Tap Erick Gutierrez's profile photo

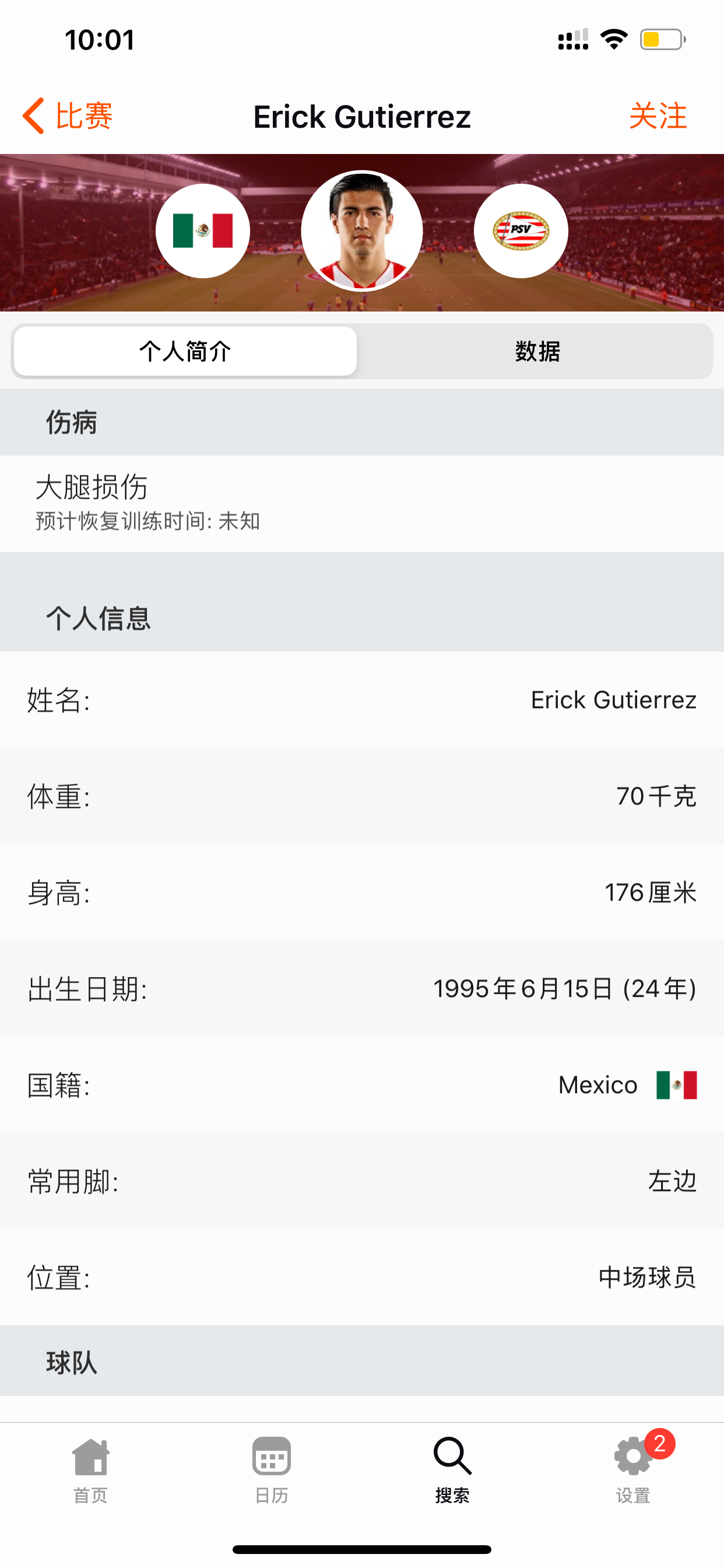pos(362,232)
